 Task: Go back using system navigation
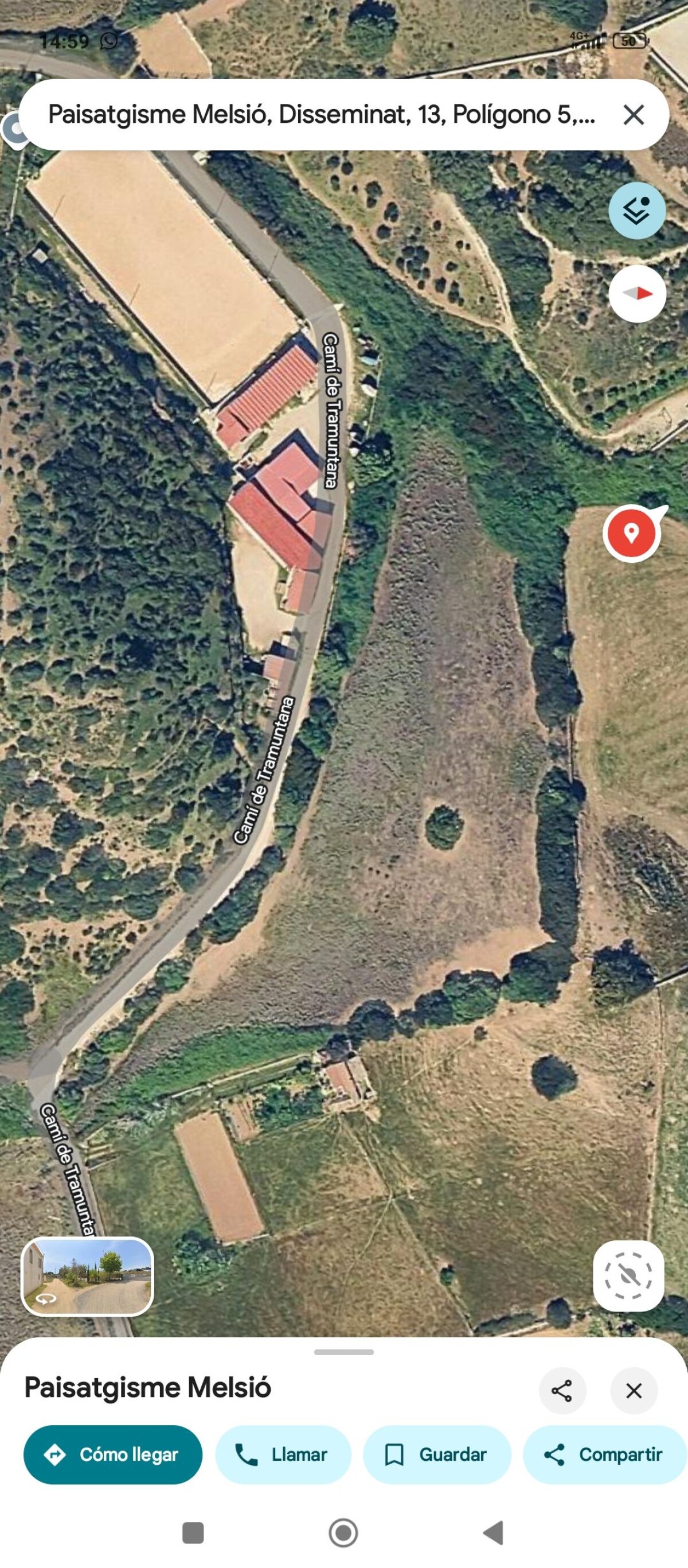tap(493, 1532)
